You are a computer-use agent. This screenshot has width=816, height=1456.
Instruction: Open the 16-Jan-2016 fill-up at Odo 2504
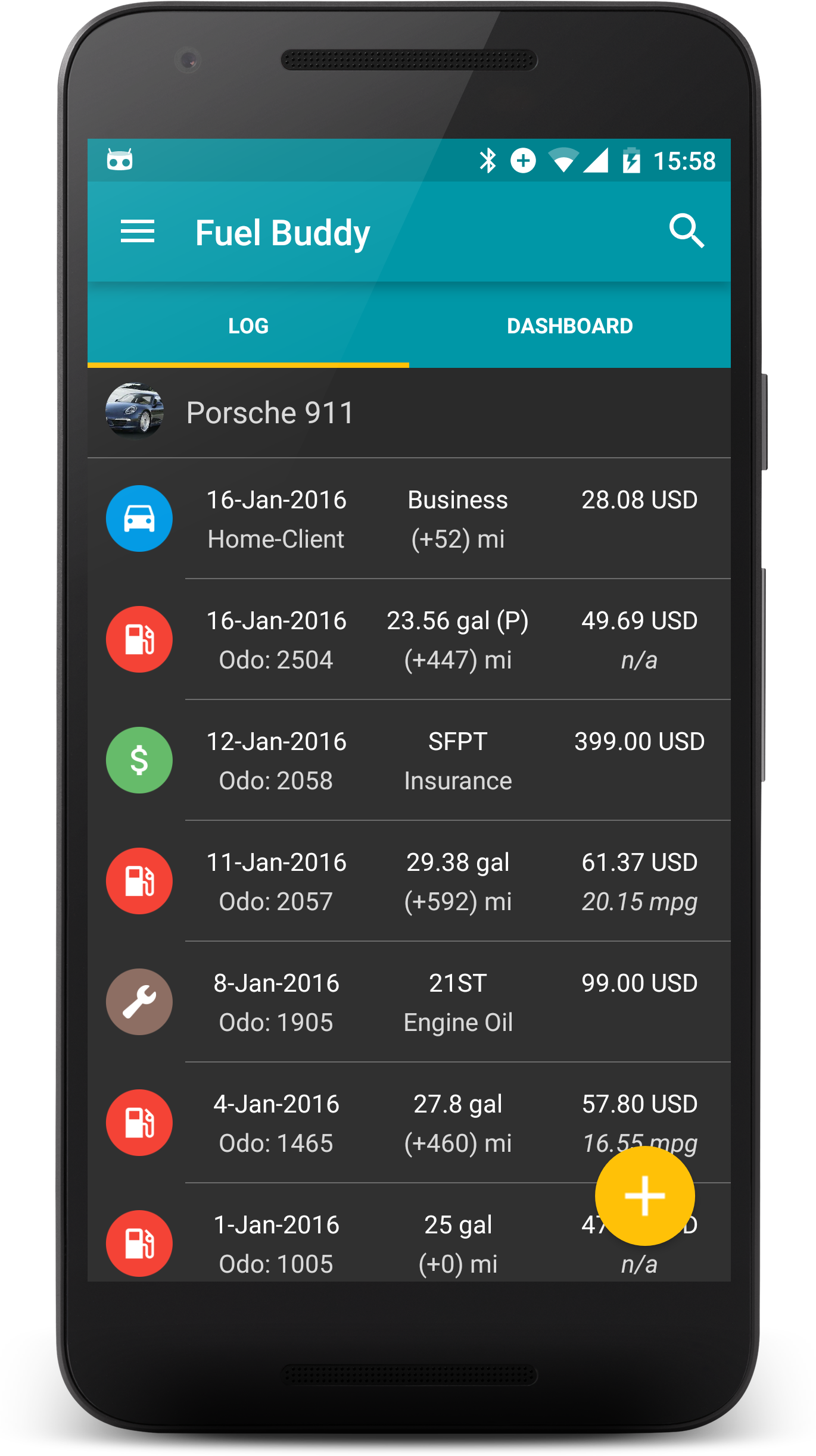(409, 639)
